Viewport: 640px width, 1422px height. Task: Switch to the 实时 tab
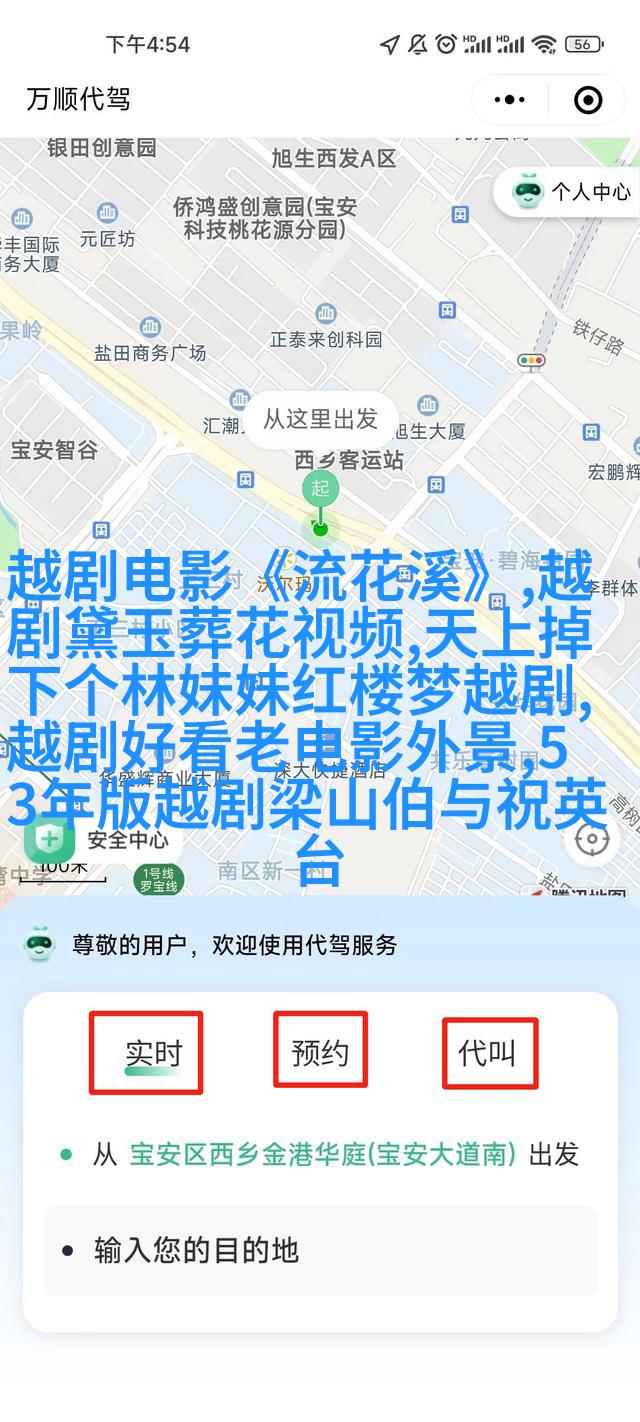pos(153,1052)
